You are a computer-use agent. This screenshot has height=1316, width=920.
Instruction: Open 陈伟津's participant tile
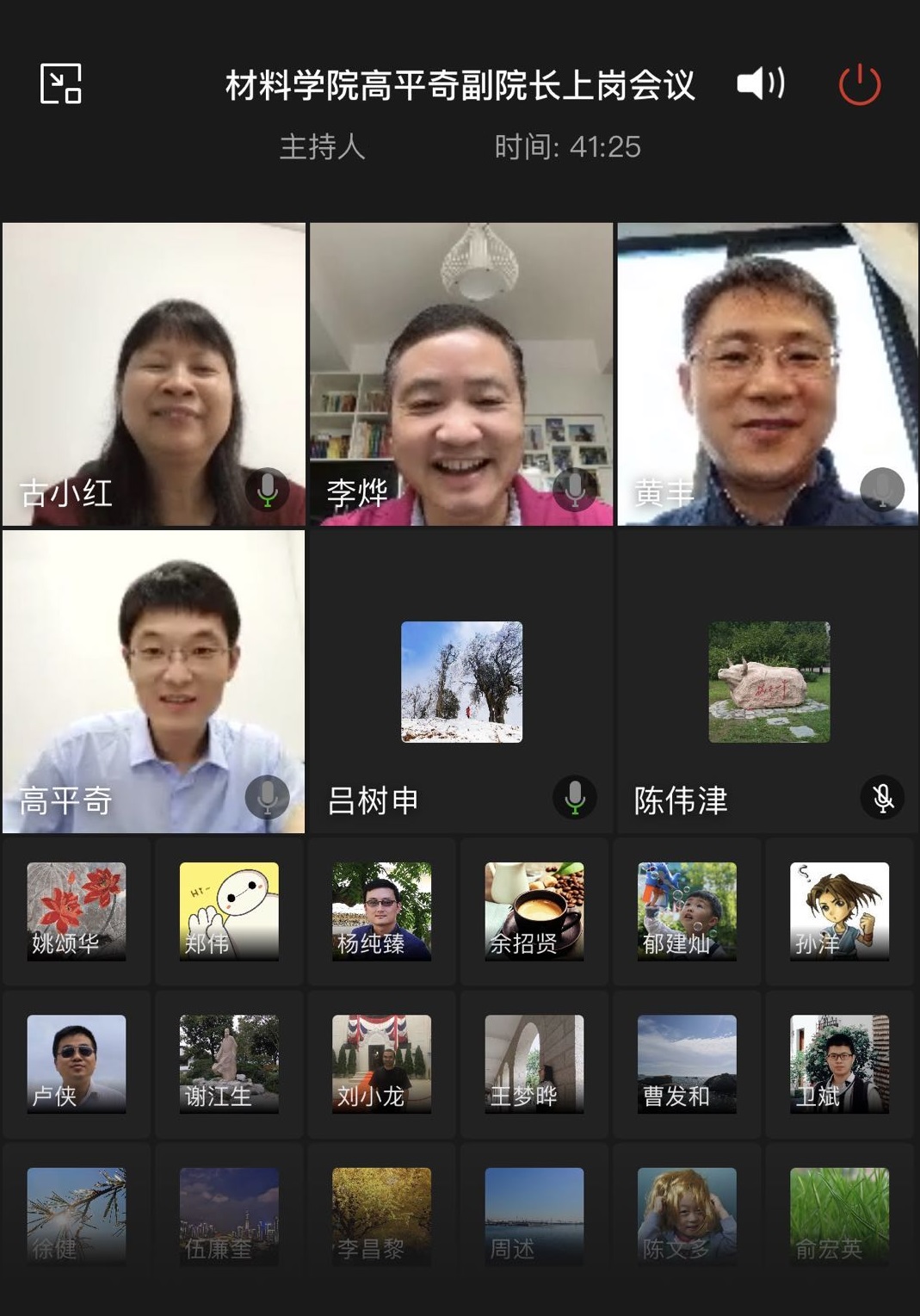click(x=769, y=682)
